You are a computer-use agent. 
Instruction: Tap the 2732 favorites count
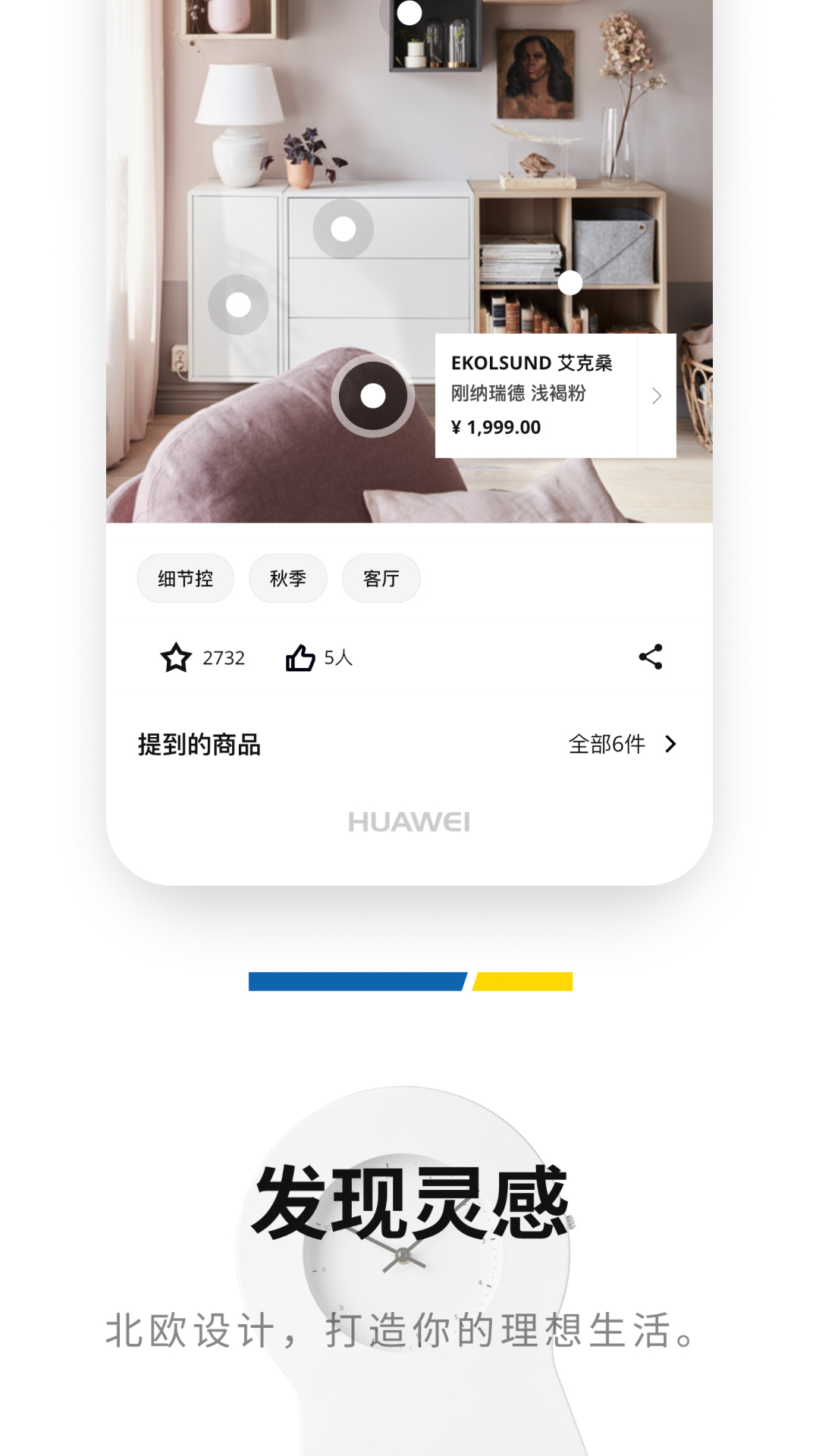coord(222,657)
